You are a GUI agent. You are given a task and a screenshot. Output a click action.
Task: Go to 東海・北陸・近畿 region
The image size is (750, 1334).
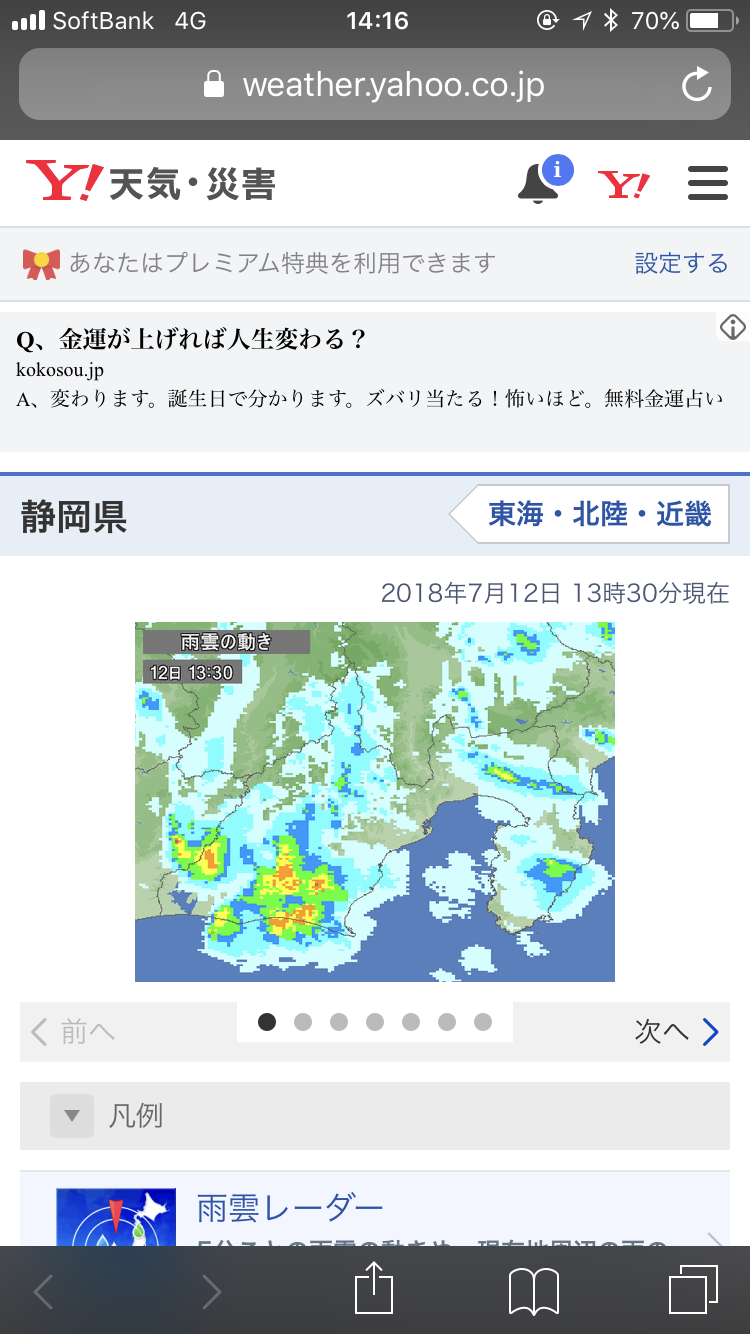[x=599, y=515]
